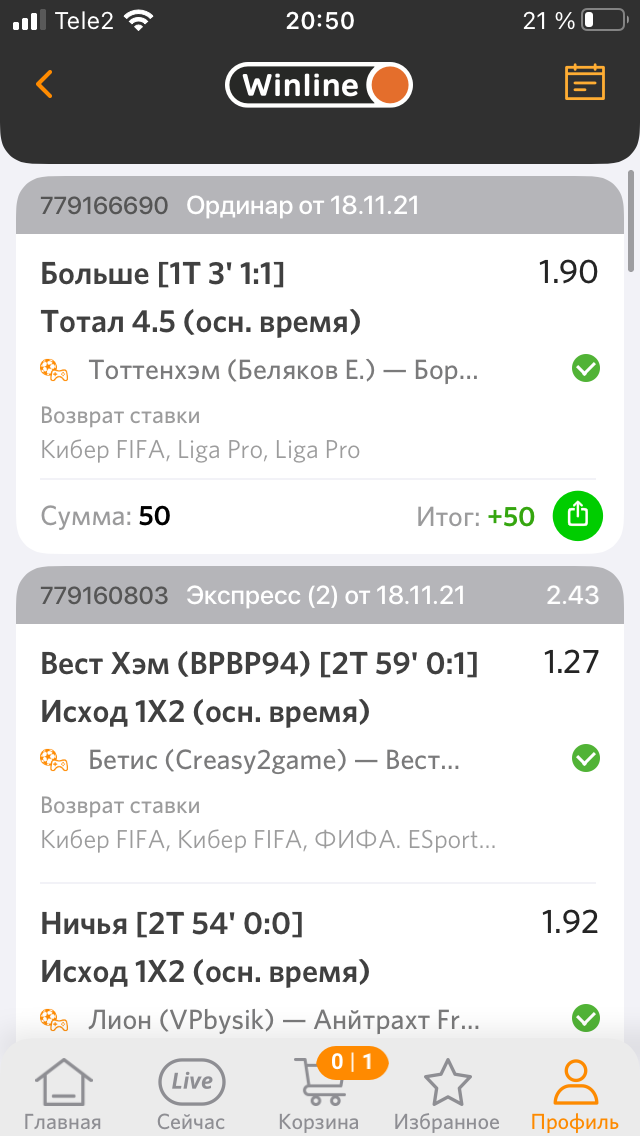Select the Профиль tab
The image size is (640, 1136).
pos(575,1092)
